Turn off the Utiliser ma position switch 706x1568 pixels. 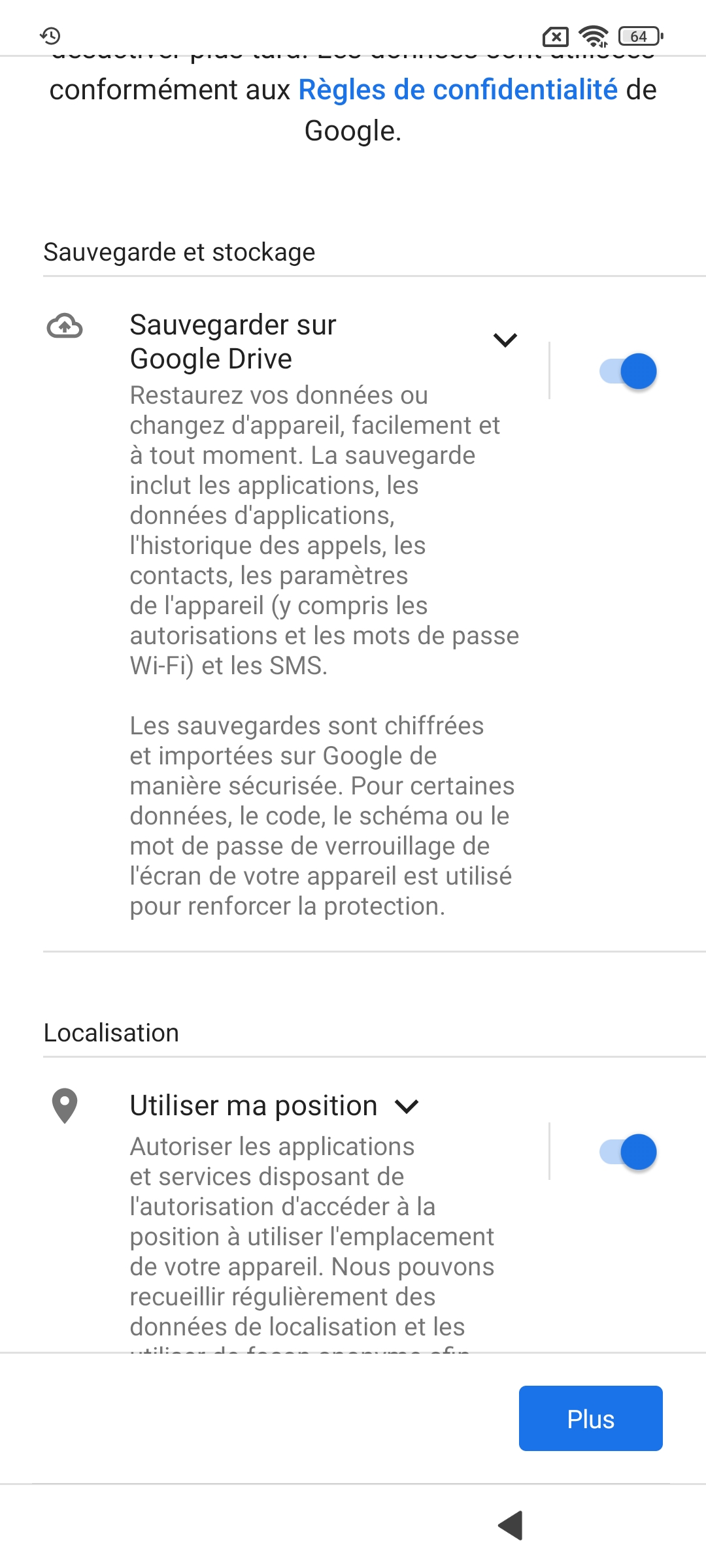tap(628, 1152)
